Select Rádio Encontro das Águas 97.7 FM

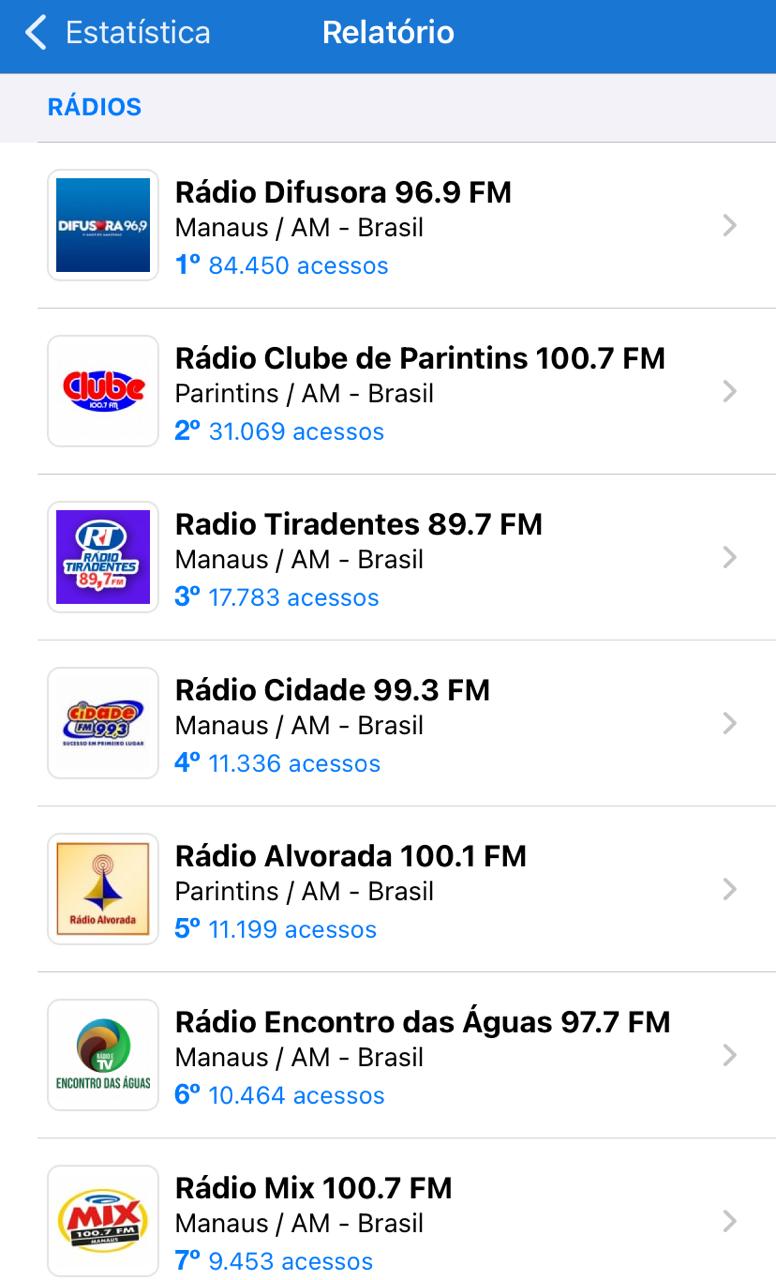(388, 1056)
